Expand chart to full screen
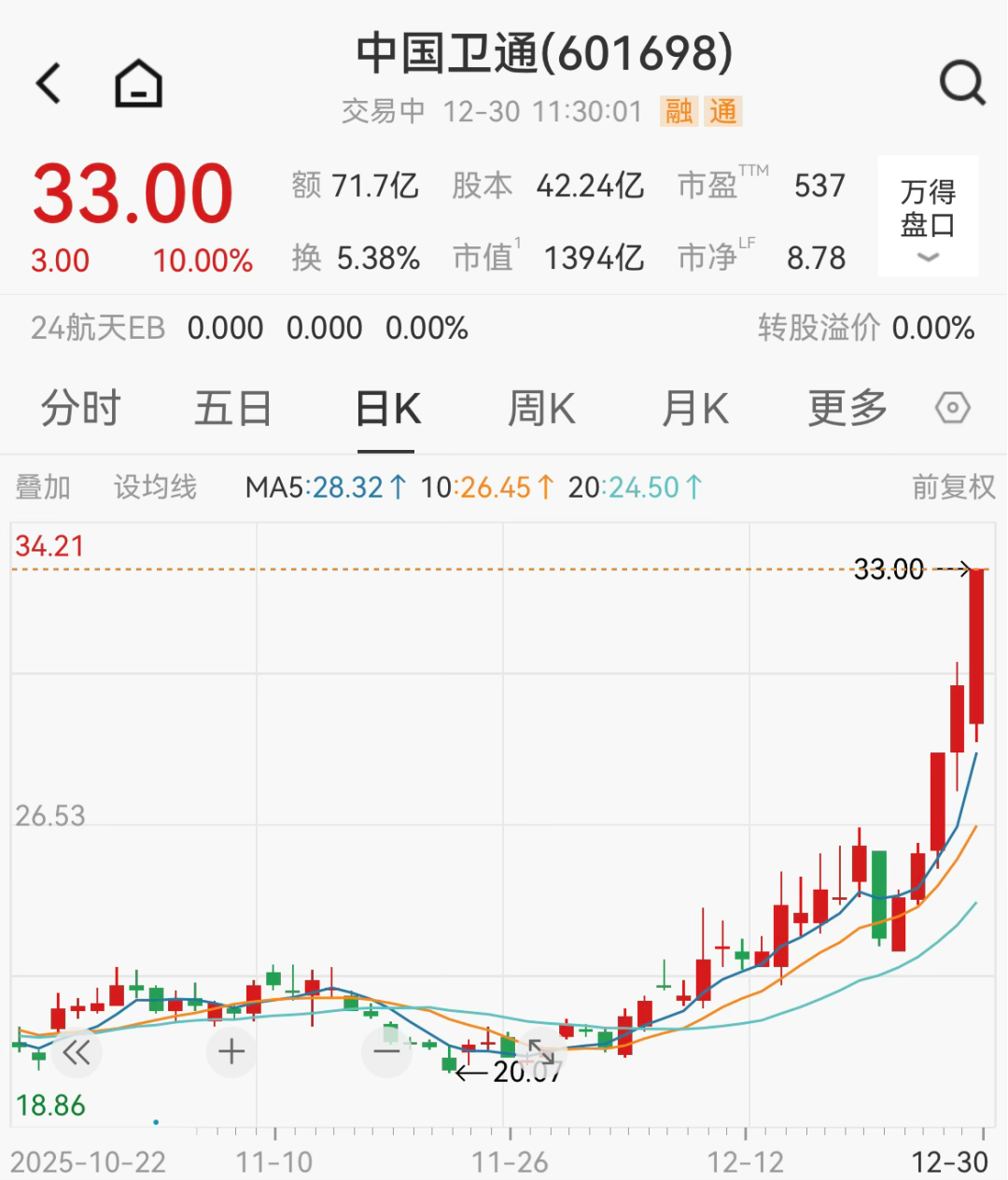Image resolution: width=1008 pixels, height=1180 pixels. tap(540, 1052)
